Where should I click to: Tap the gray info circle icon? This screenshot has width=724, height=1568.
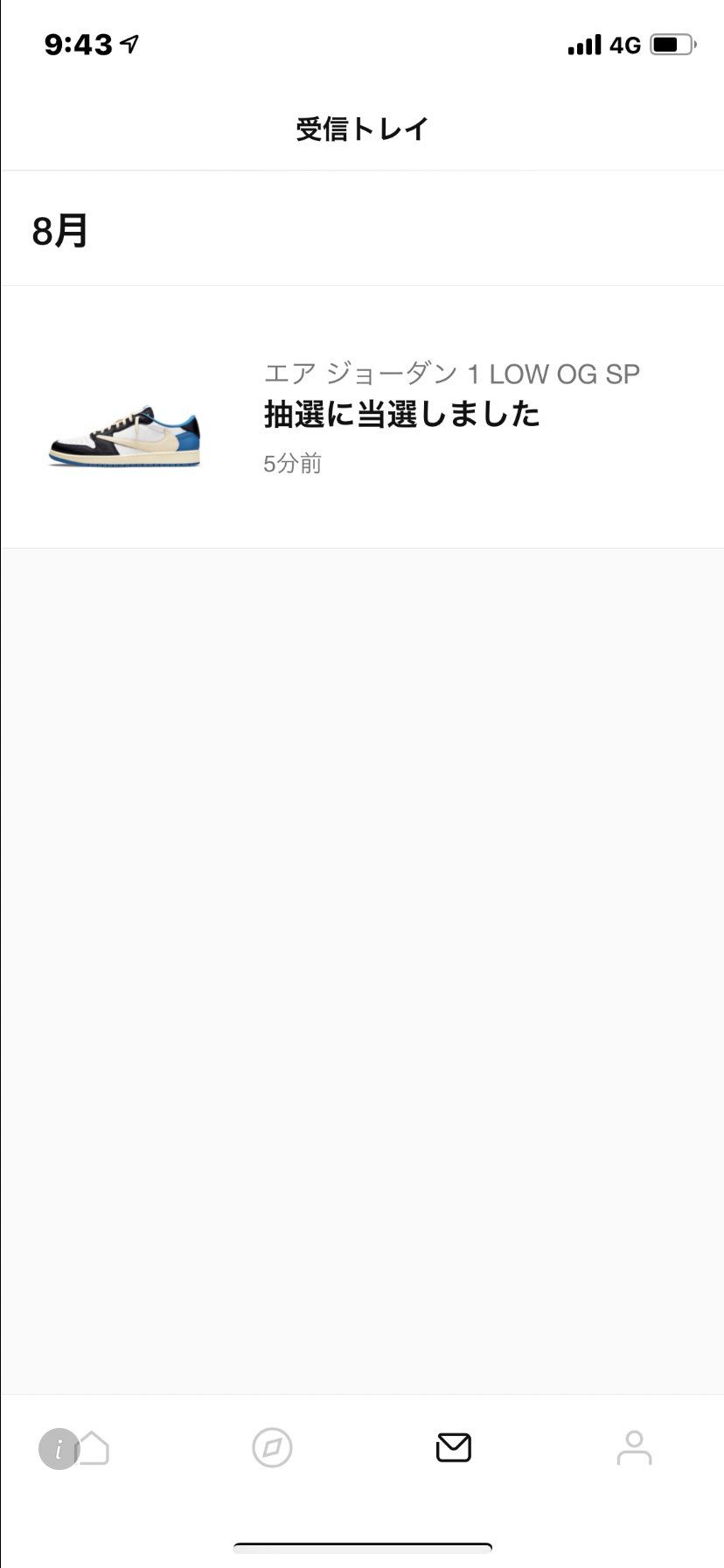(59, 1449)
